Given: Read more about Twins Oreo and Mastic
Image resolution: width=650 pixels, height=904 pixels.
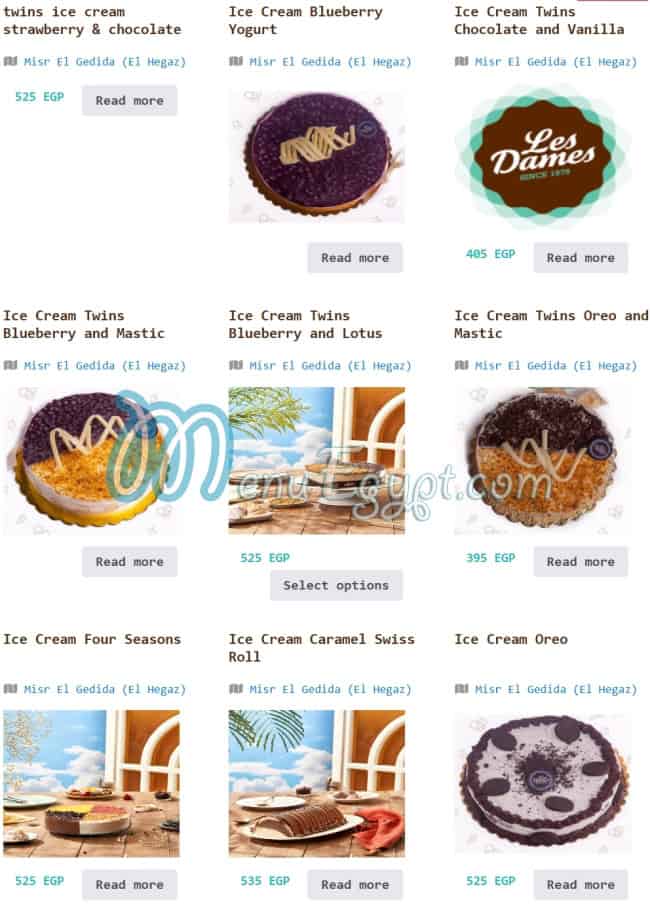Looking at the screenshot, I should click(x=580, y=561).
